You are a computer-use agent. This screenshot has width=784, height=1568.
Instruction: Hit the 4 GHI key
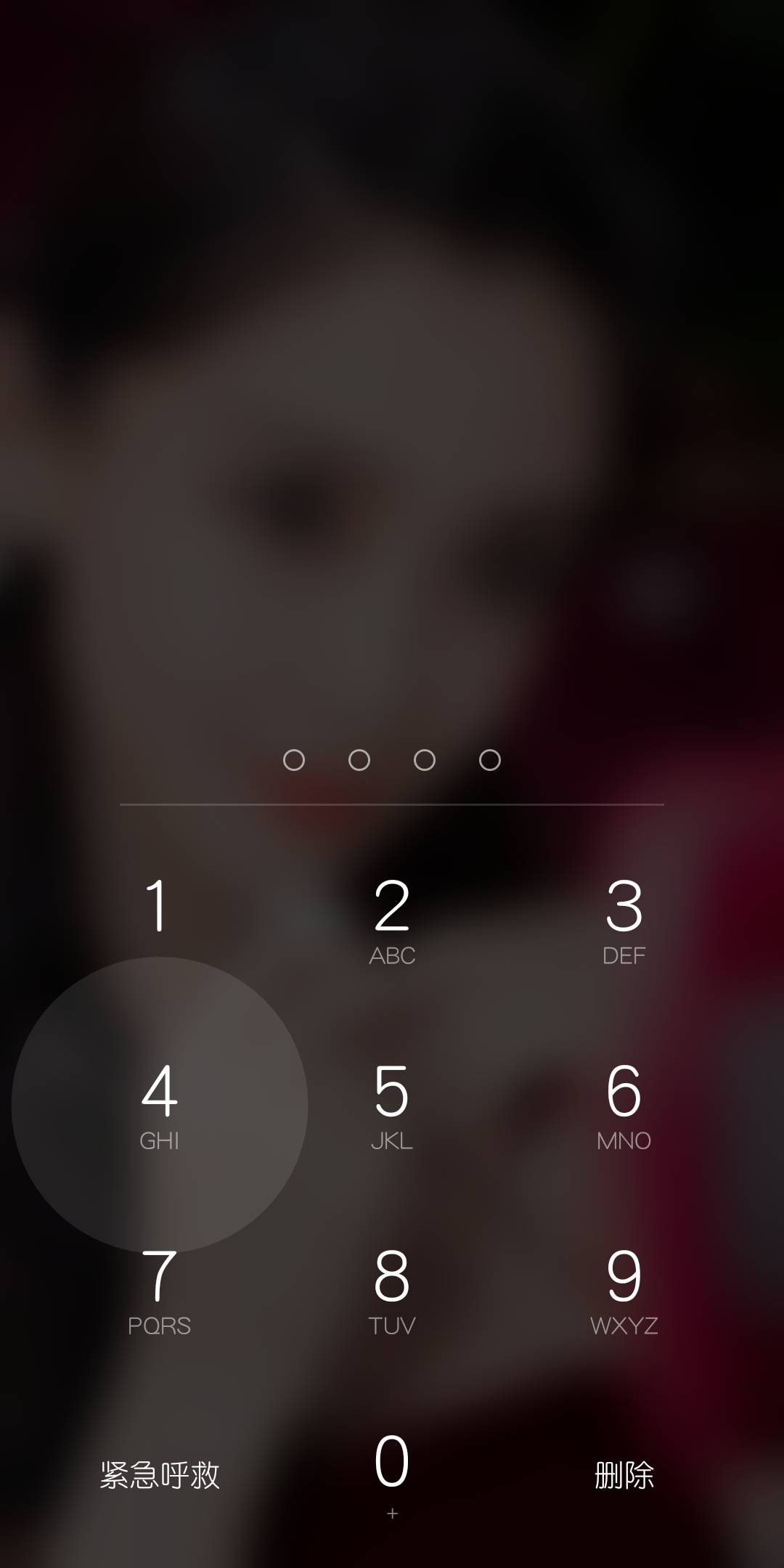159,1104
